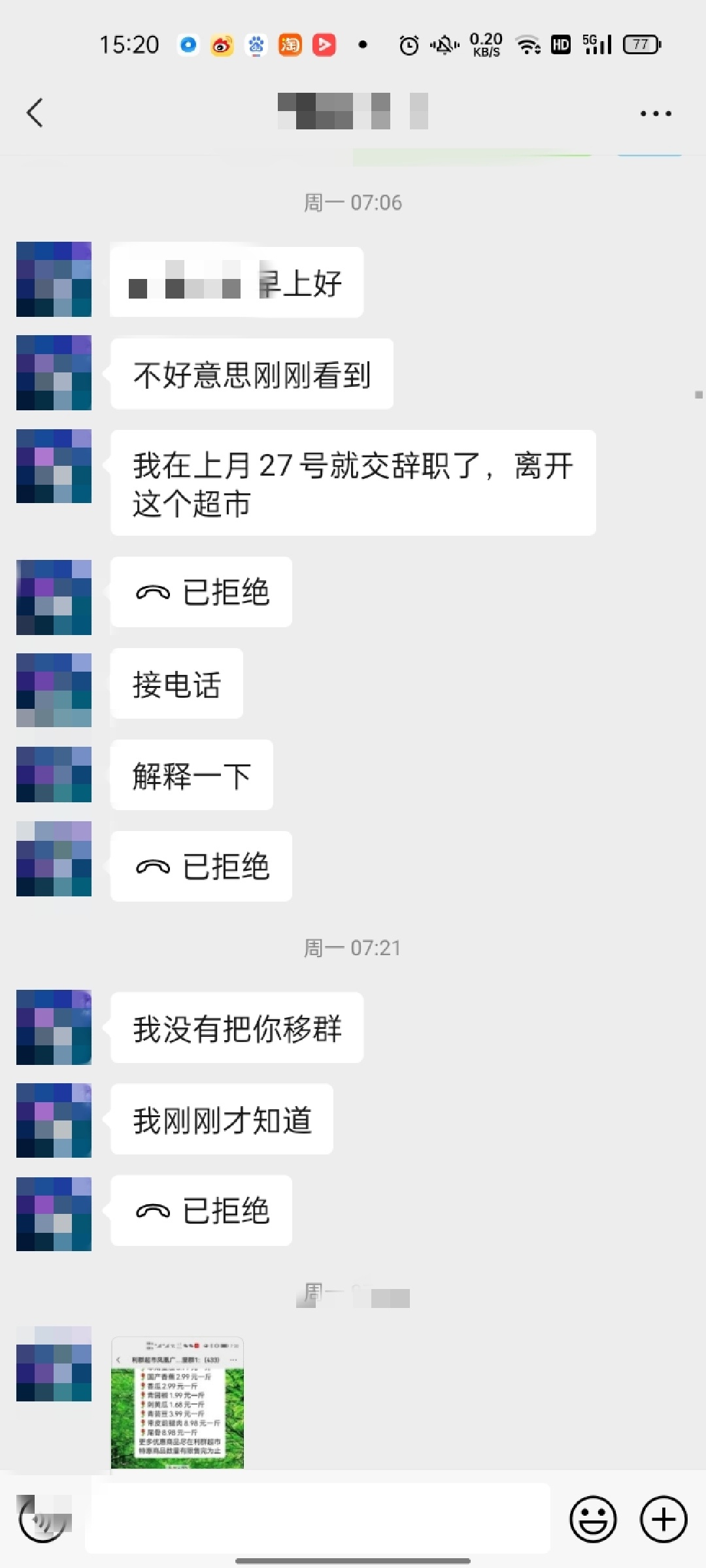Call back from first 已拒绝 call record
The height and width of the screenshot is (1568, 706).
point(201,592)
